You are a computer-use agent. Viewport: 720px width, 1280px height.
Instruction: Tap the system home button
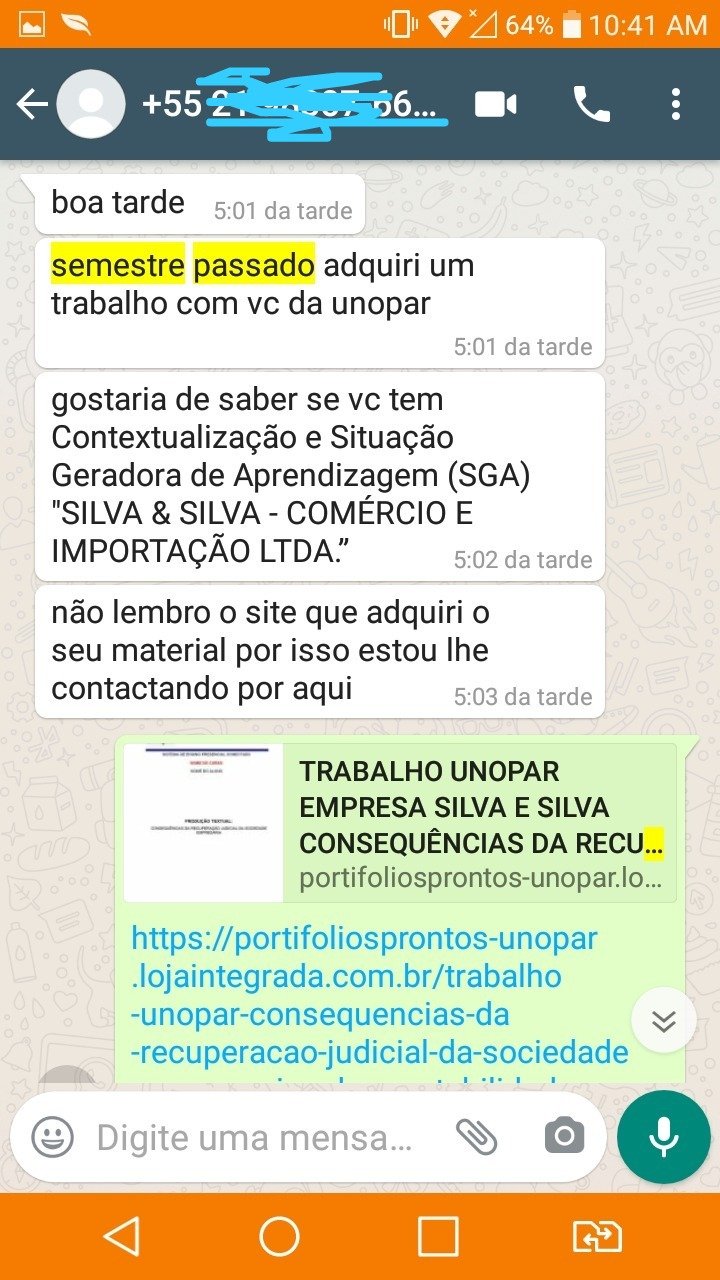click(x=280, y=1237)
